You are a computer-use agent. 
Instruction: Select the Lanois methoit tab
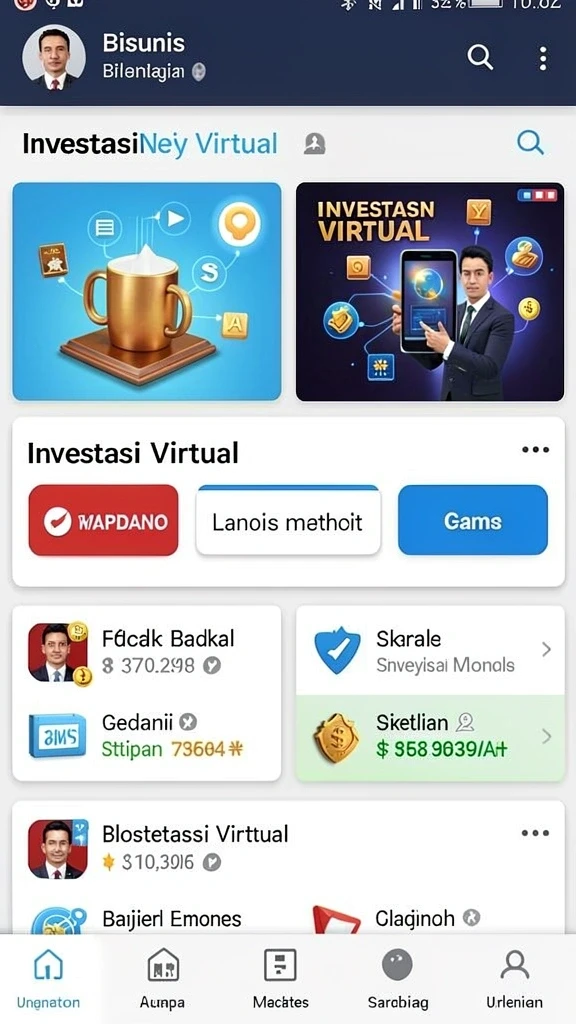[x=288, y=520]
